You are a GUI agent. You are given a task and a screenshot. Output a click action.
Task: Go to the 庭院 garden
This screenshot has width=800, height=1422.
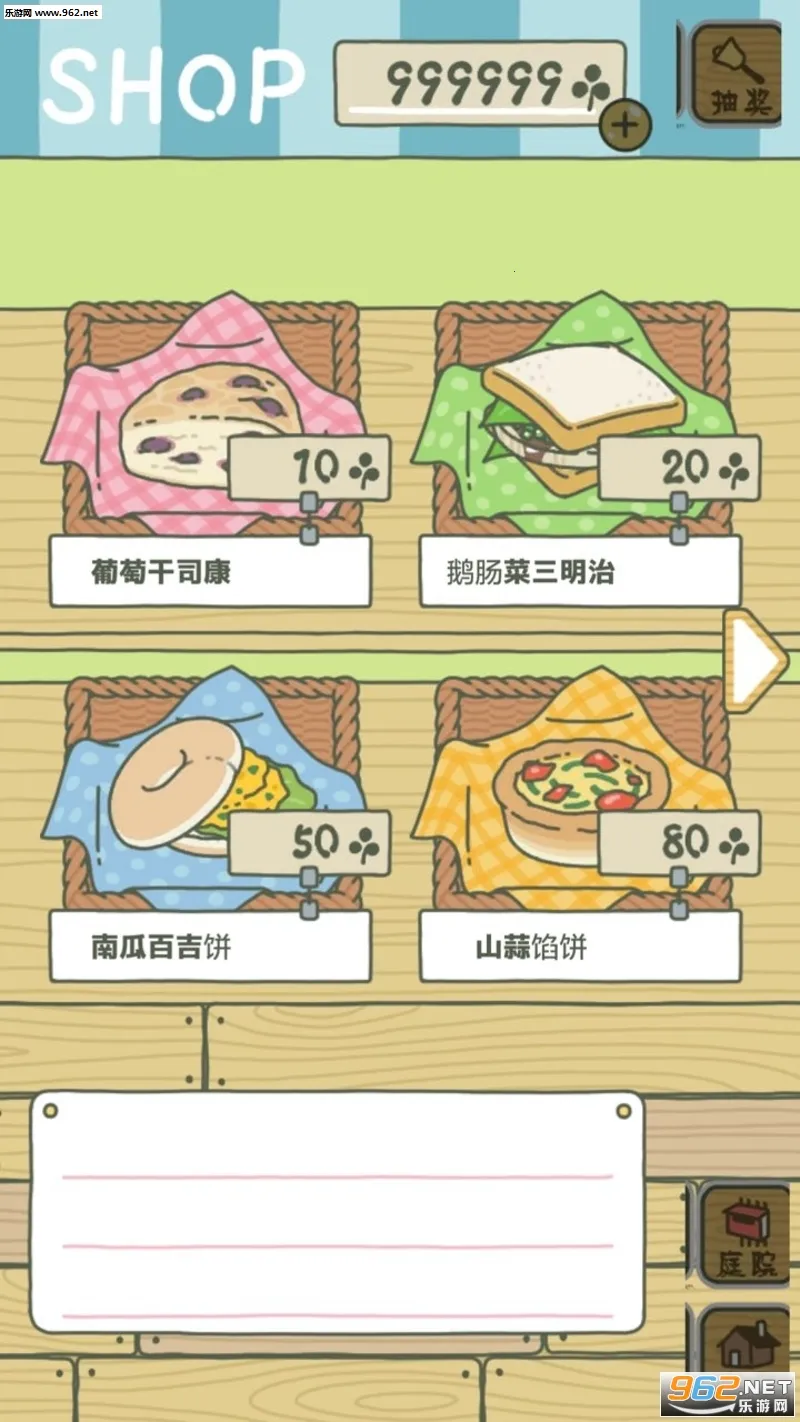tap(745, 1236)
